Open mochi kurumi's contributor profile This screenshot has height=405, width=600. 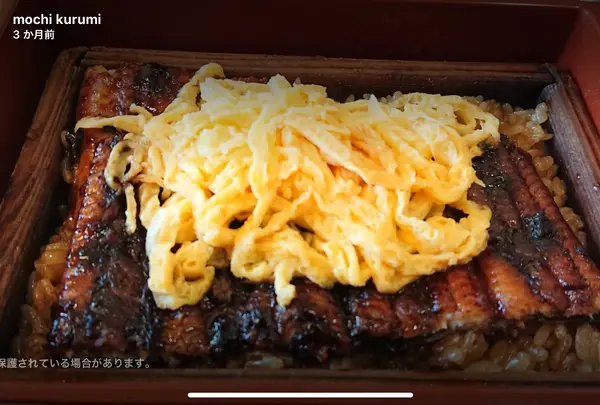point(56,19)
